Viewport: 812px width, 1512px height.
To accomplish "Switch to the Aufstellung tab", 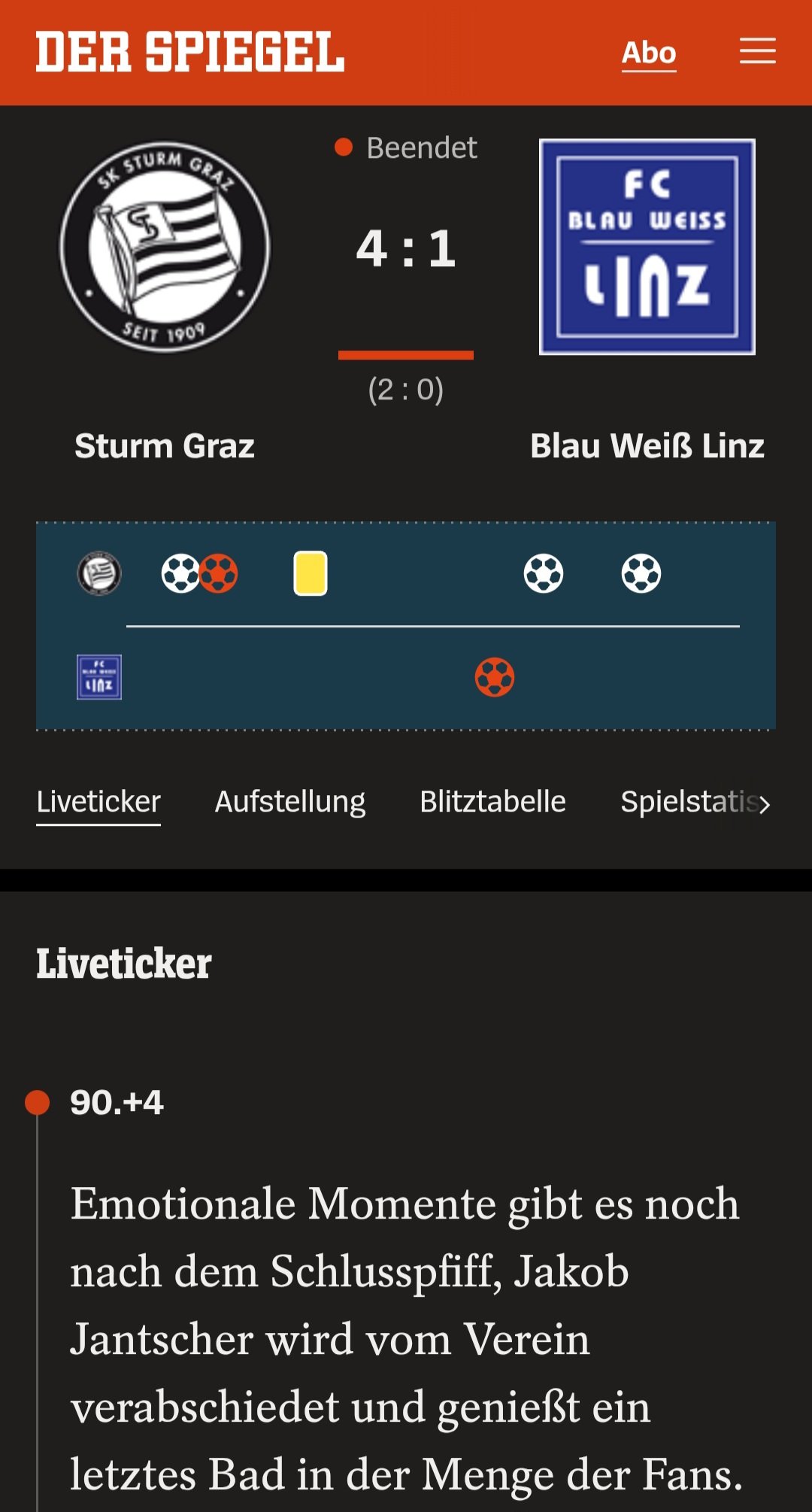I will 290,802.
